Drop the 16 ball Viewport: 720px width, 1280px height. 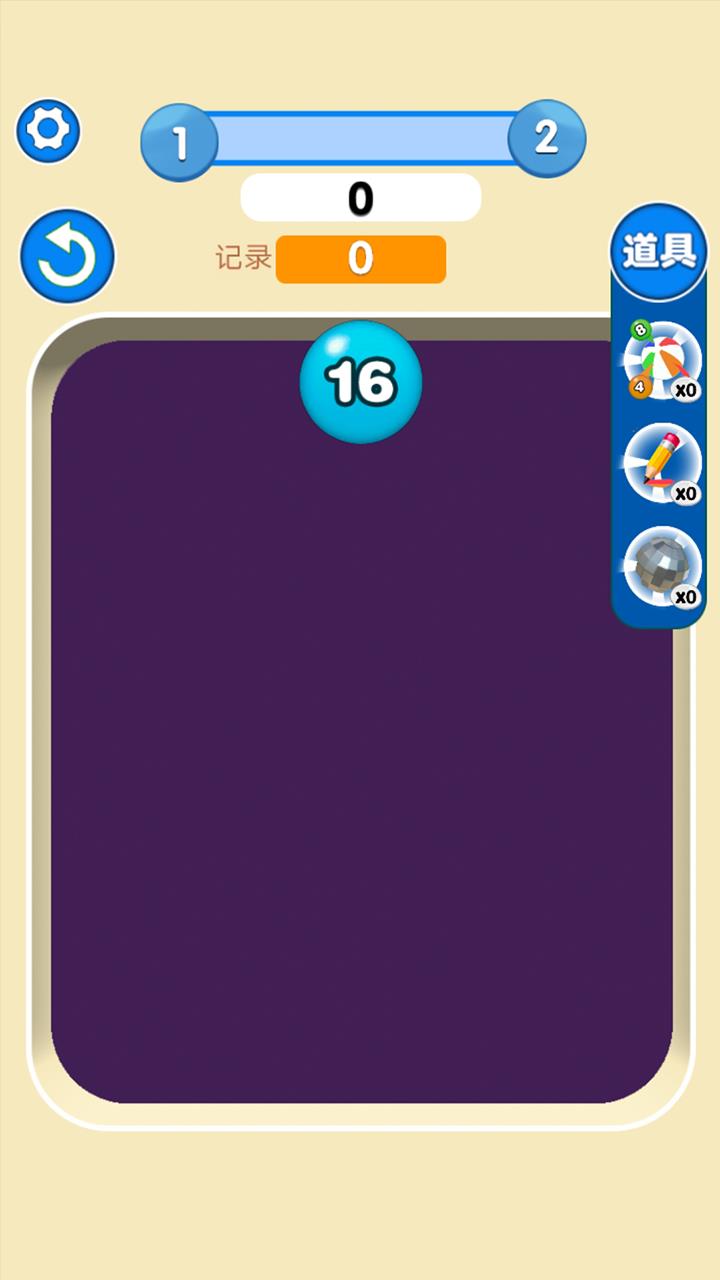[361, 382]
